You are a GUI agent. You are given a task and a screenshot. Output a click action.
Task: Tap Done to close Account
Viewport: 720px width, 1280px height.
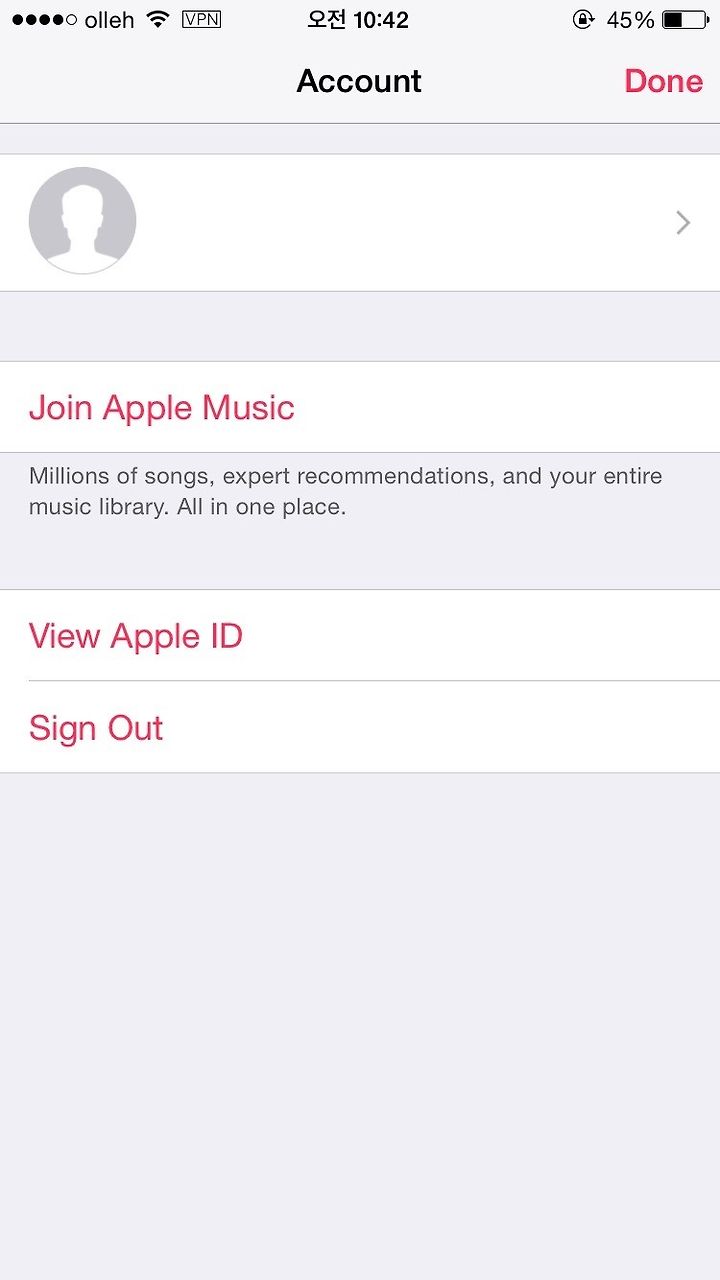click(x=663, y=81)
